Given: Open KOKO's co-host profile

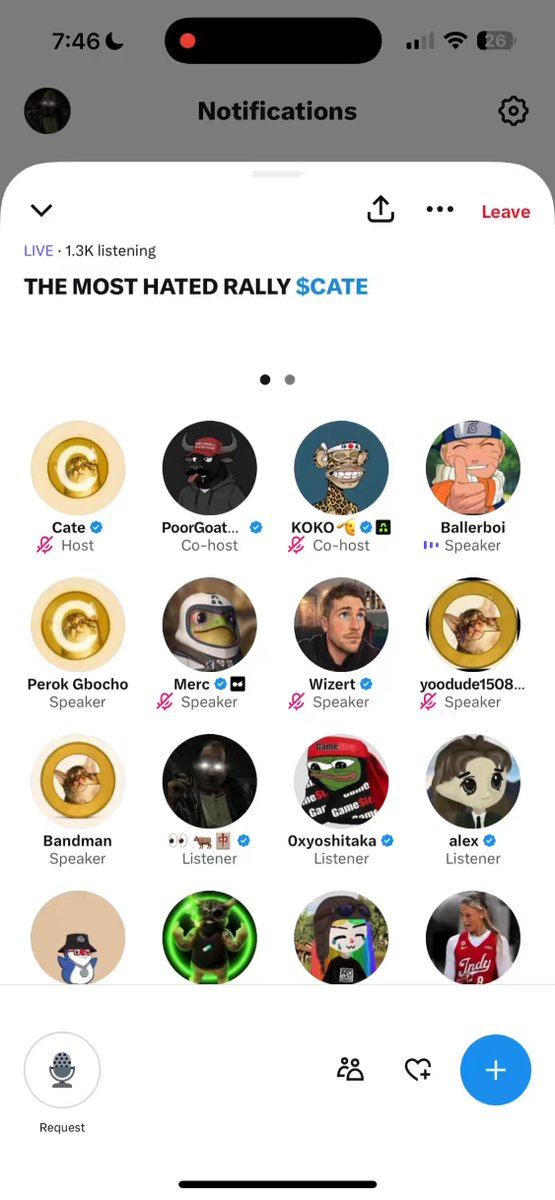Looking at the screenshot, I should 342,468.
